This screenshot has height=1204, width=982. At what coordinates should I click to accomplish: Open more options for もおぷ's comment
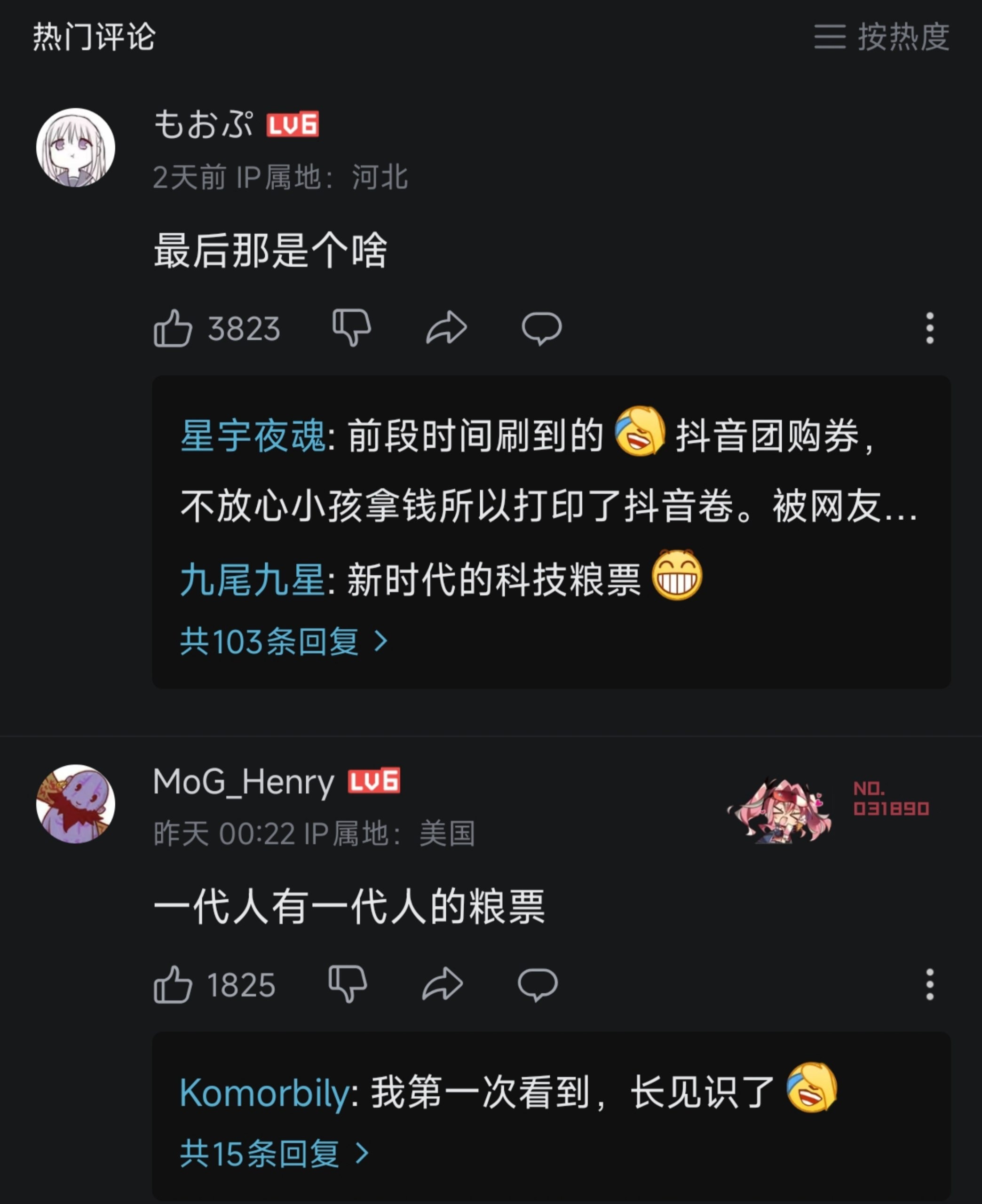(929, 329)
